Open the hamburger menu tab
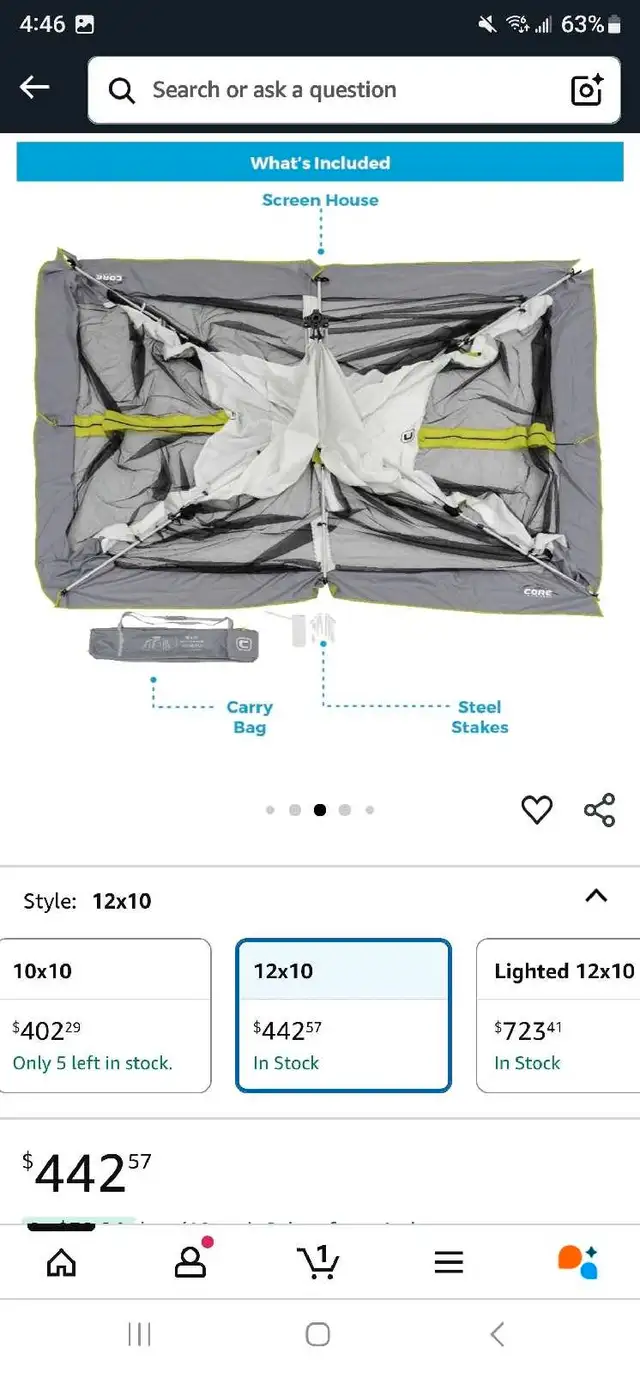The width and height of the screenshot is (640, 1373). click(x=449, y=1263)
